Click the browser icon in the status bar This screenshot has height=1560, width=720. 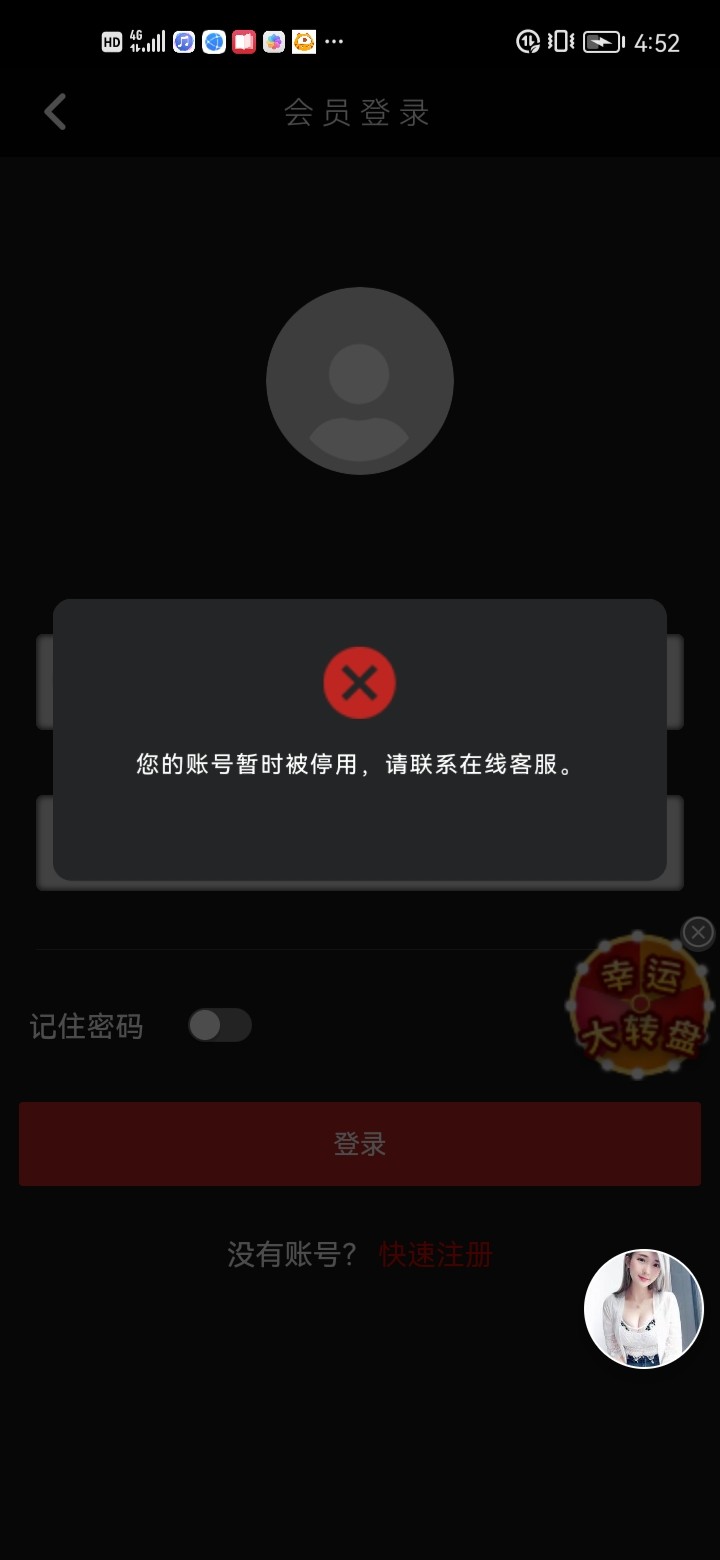(x=213, y=41)
